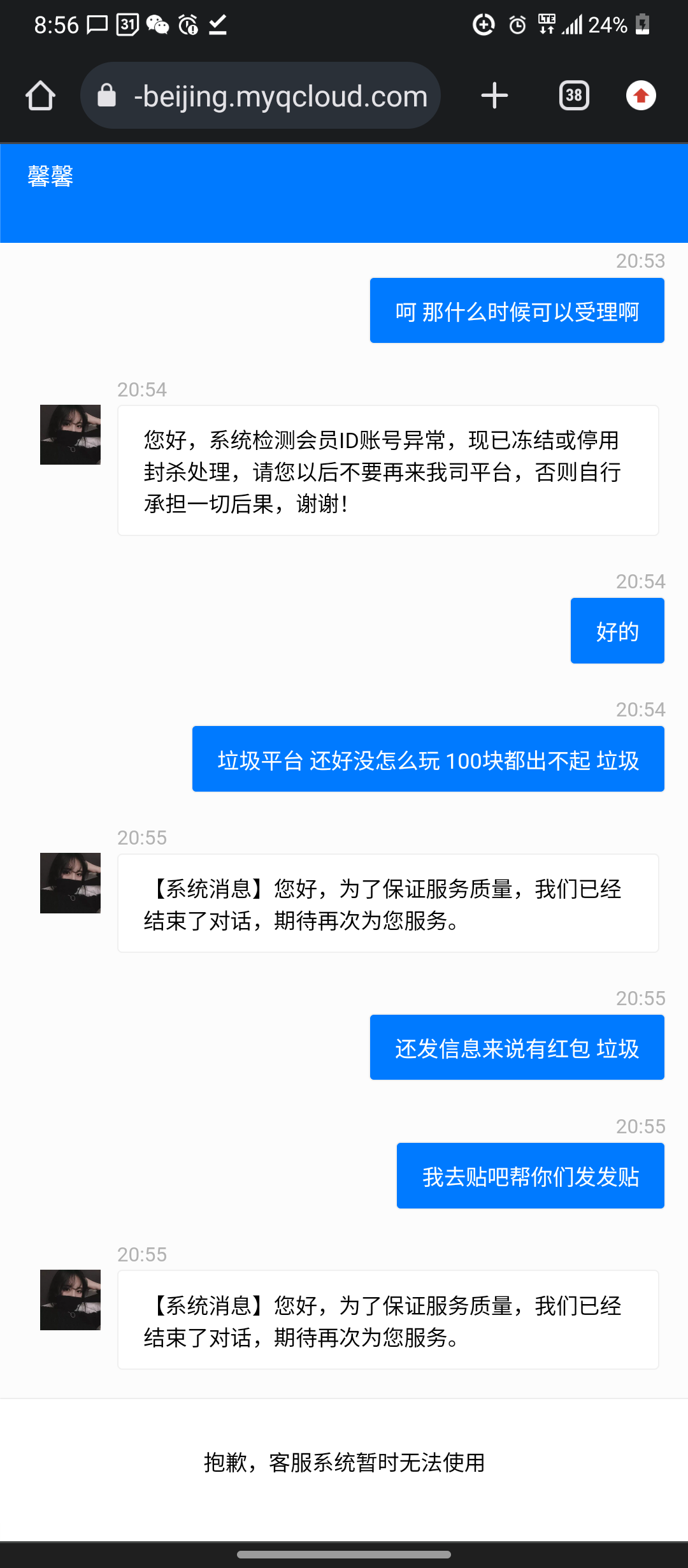Tap the LTE network indicator
This screenshot has height=1568, width=688.
548,24
